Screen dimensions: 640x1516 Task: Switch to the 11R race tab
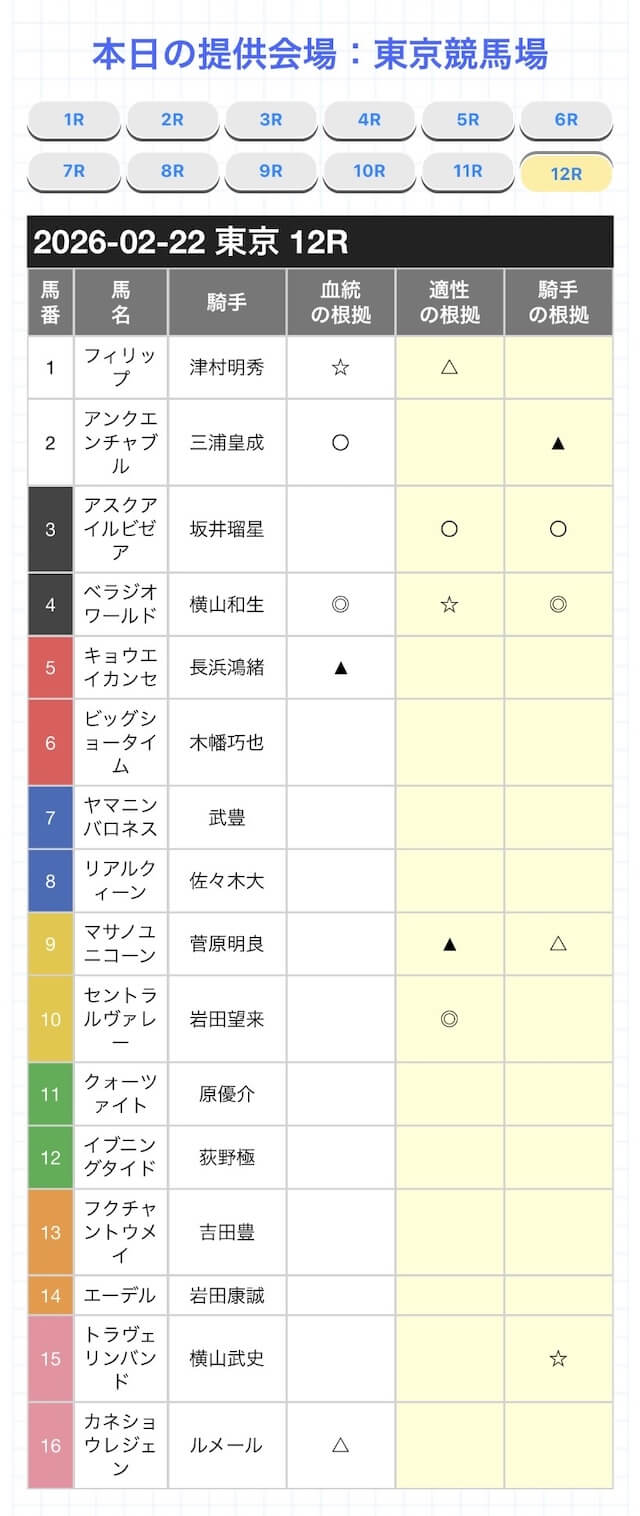pyautogui.click(x=467, y=170)
